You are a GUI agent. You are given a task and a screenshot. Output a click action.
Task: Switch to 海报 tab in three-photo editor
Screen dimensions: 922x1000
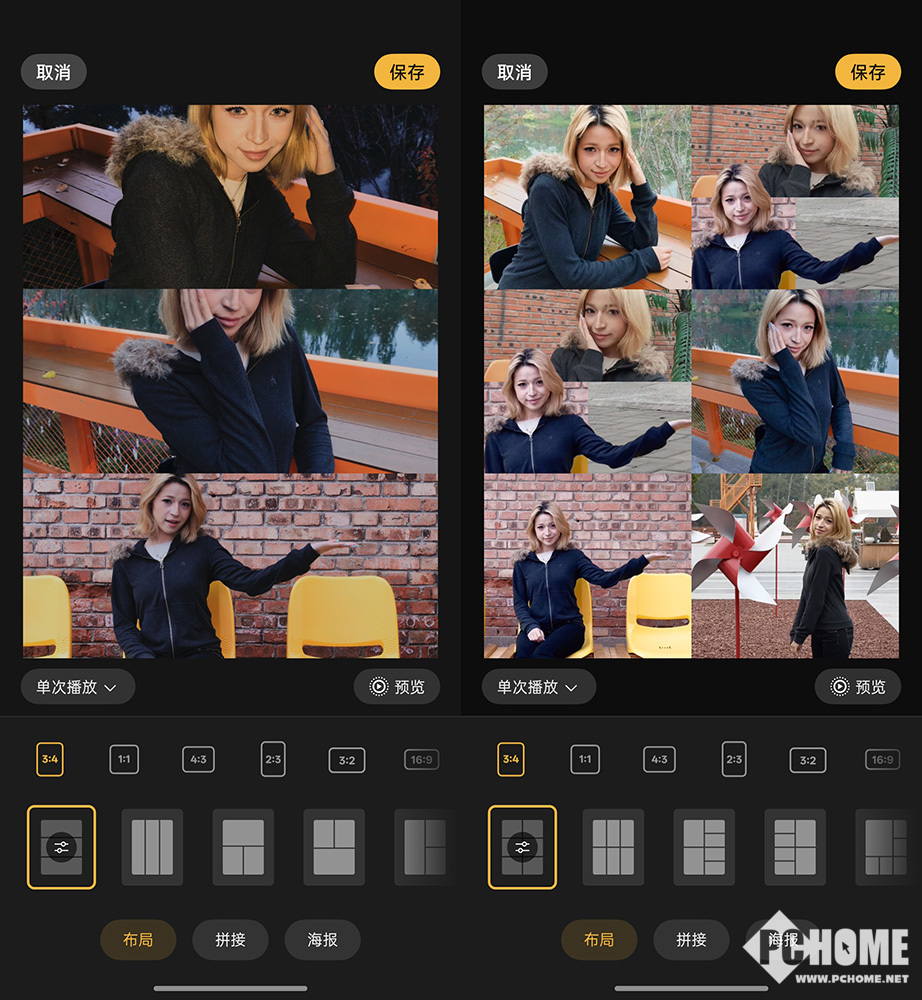322,940
